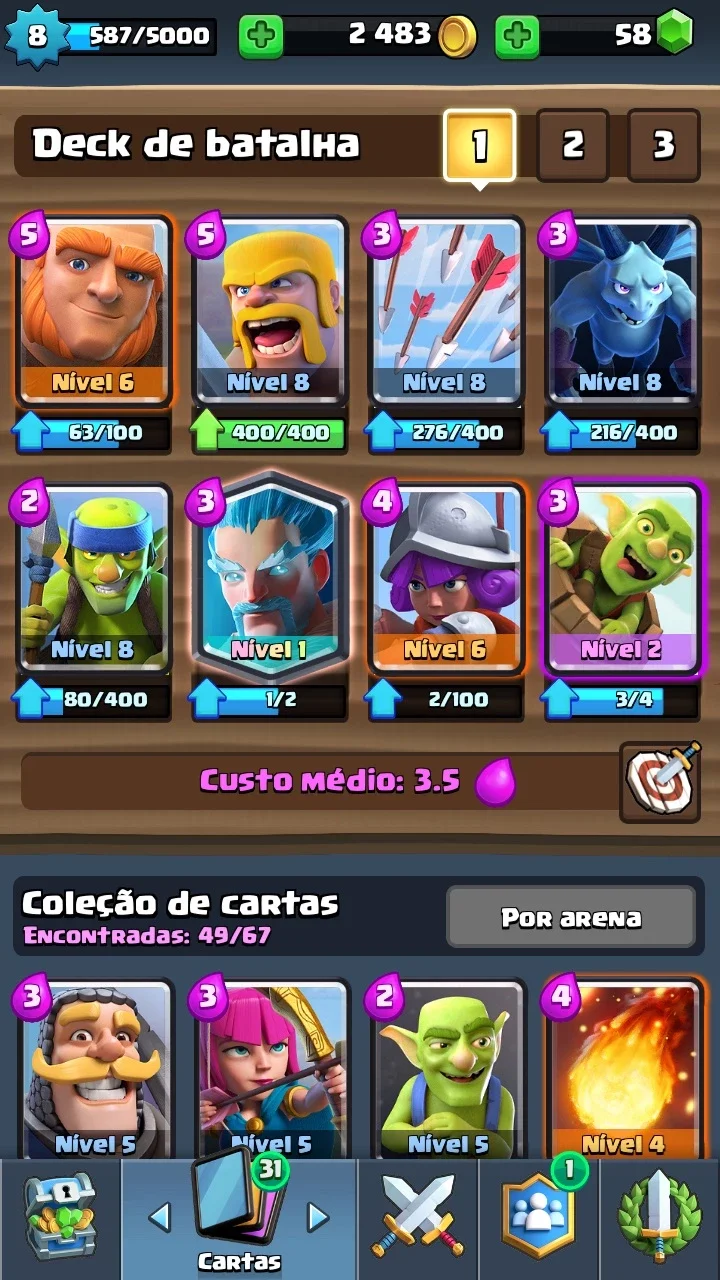Go to the battle crossed swords tab
Screen dimensions: 720x1280
pos(417,1218)
